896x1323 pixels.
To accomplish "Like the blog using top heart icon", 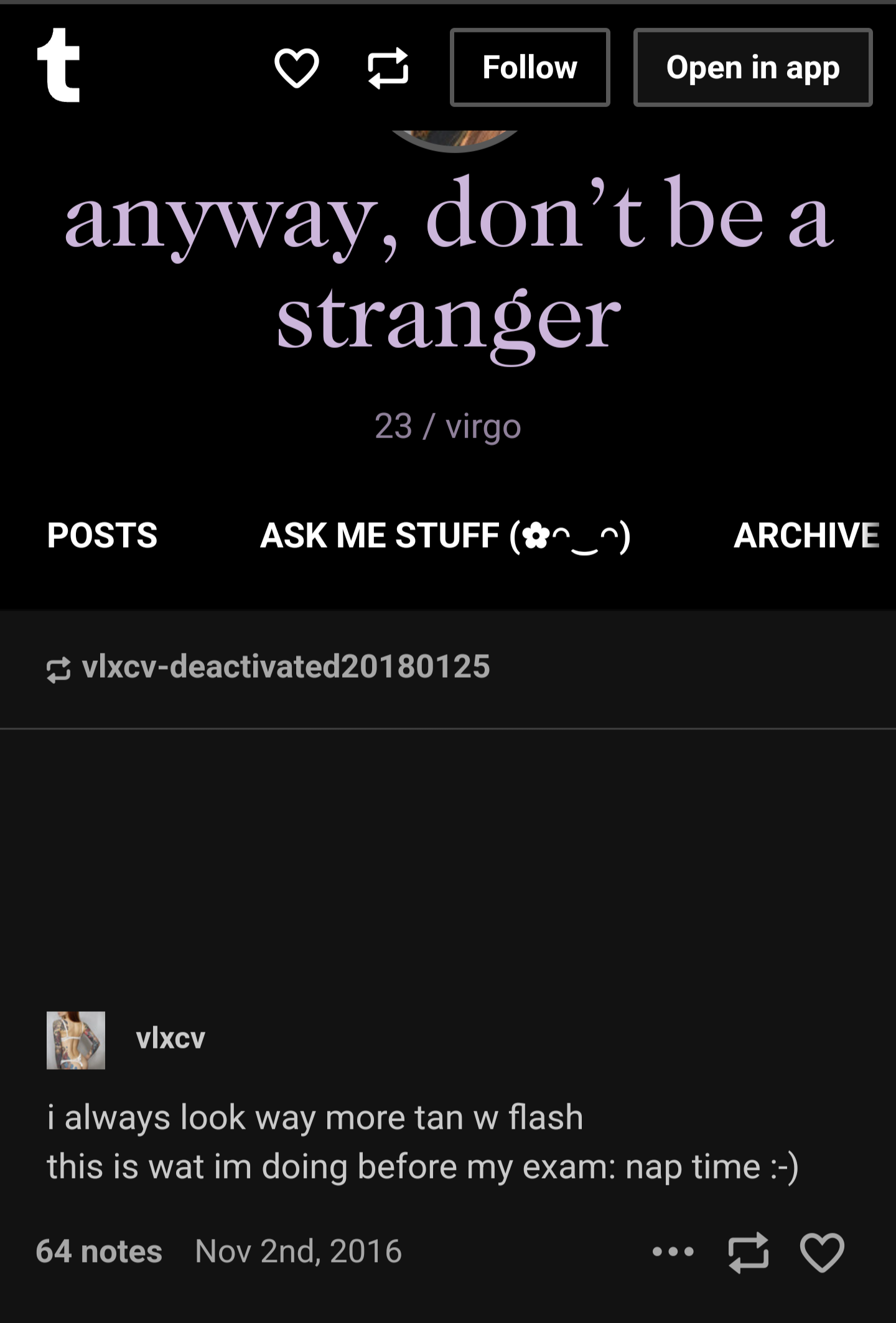I will (297, 68).
